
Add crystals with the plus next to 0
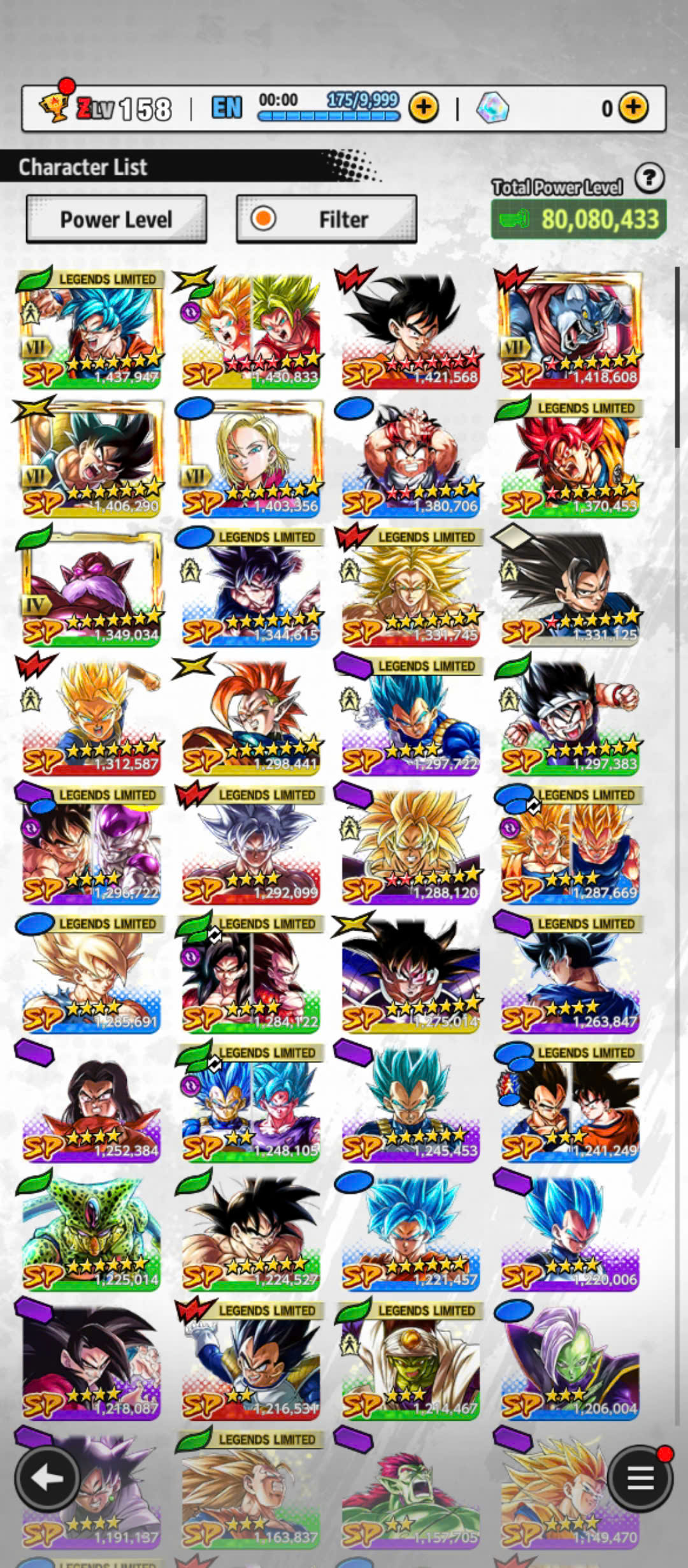click(633, 108)
